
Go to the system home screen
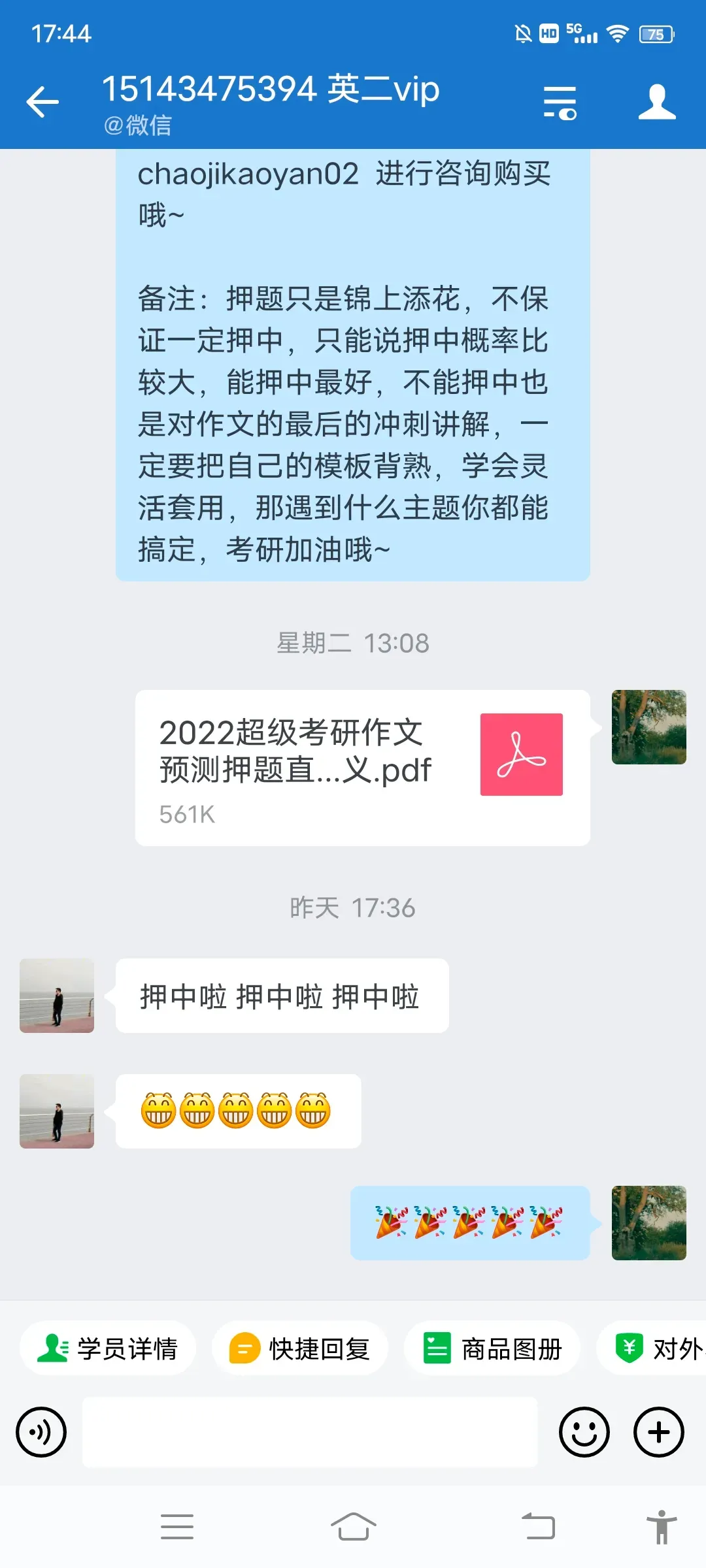coord(354,1527)
